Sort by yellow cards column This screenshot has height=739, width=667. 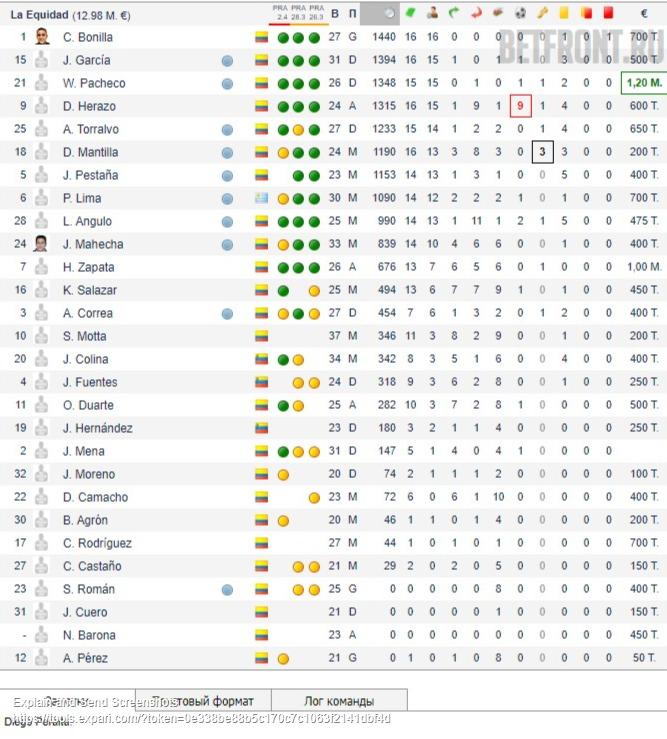564,14
